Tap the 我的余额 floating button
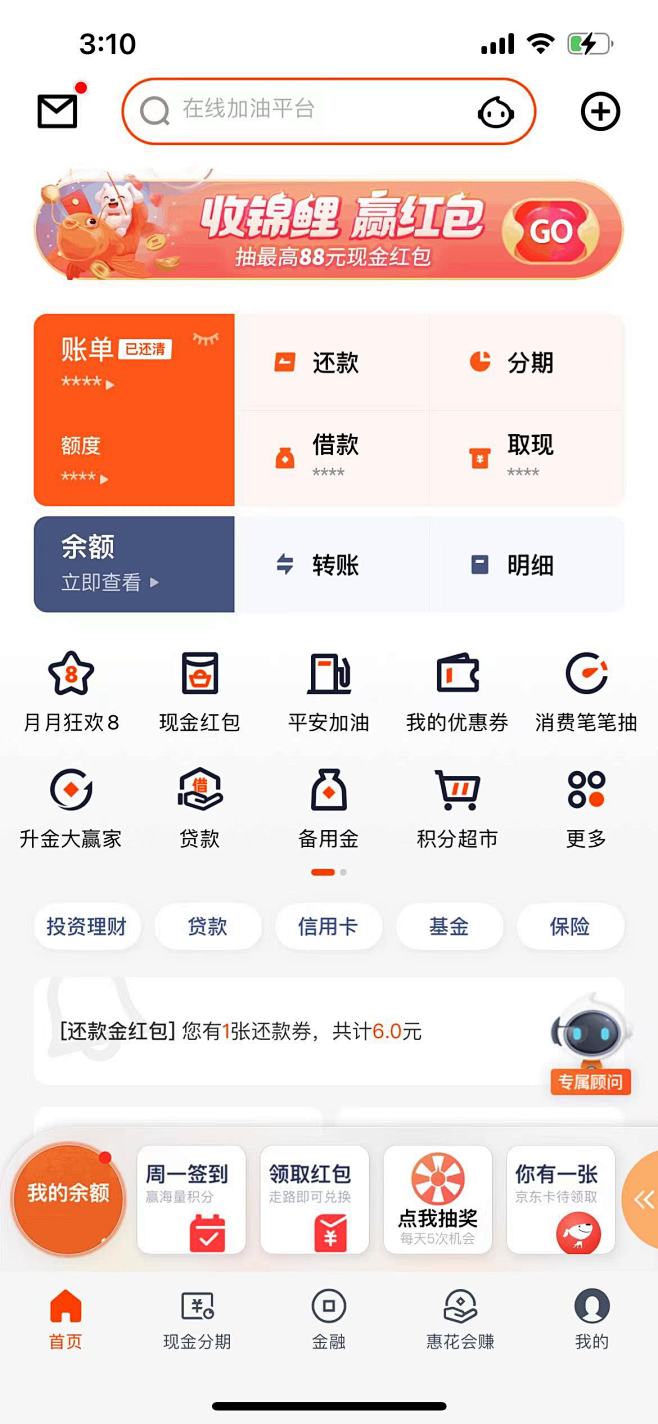 67,1196
